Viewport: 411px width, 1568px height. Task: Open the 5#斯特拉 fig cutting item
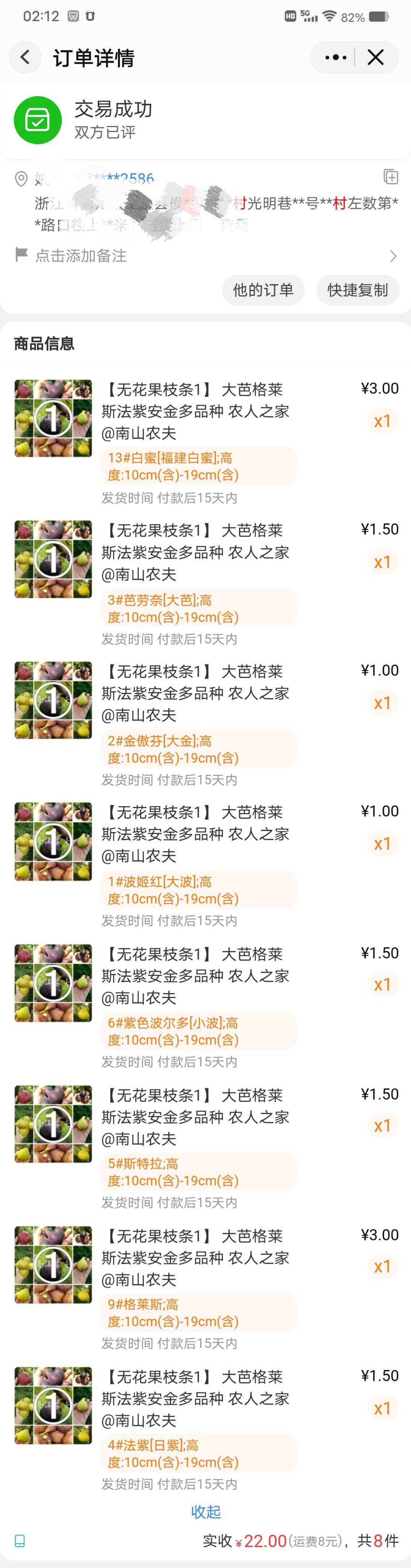195,1116
